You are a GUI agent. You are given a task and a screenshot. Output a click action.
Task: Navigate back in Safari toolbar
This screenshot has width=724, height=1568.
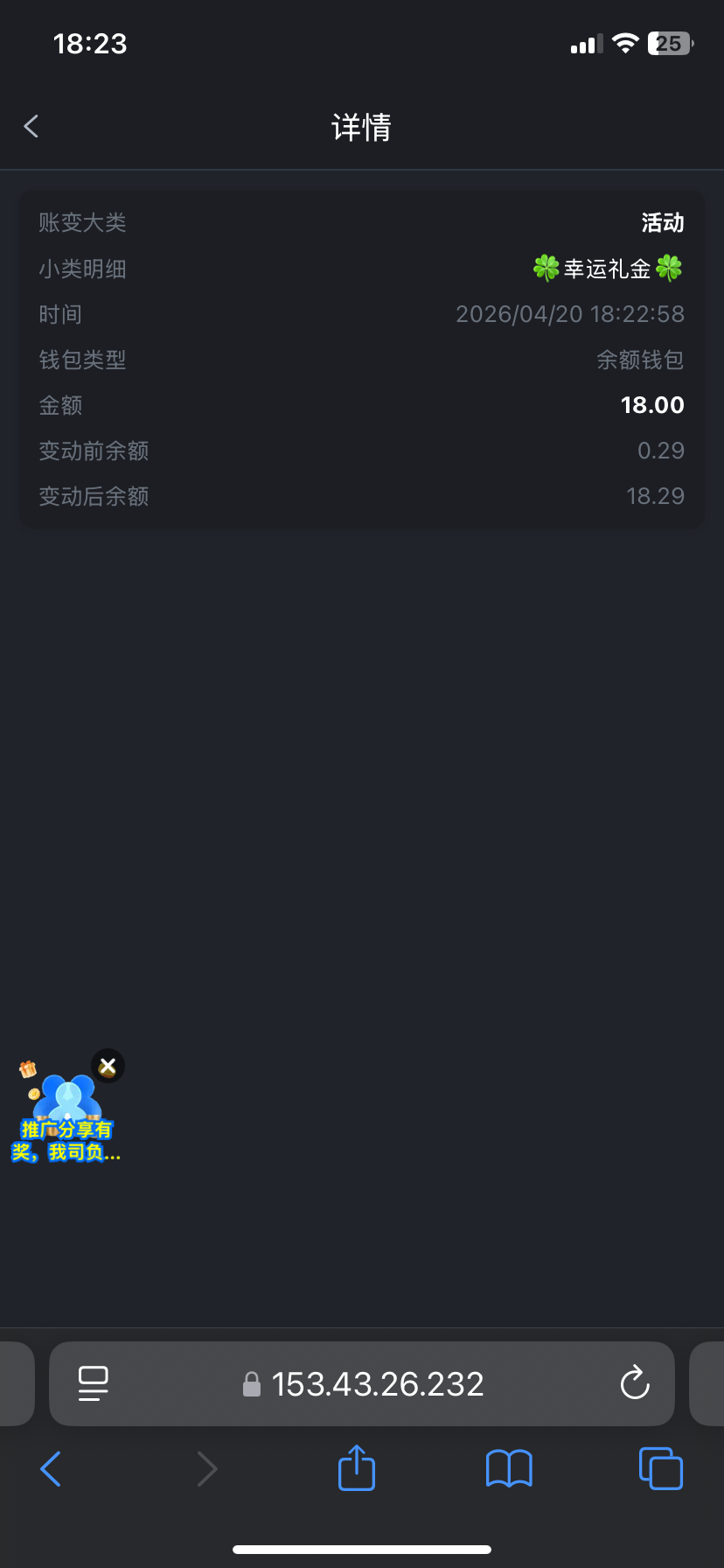51,1468
